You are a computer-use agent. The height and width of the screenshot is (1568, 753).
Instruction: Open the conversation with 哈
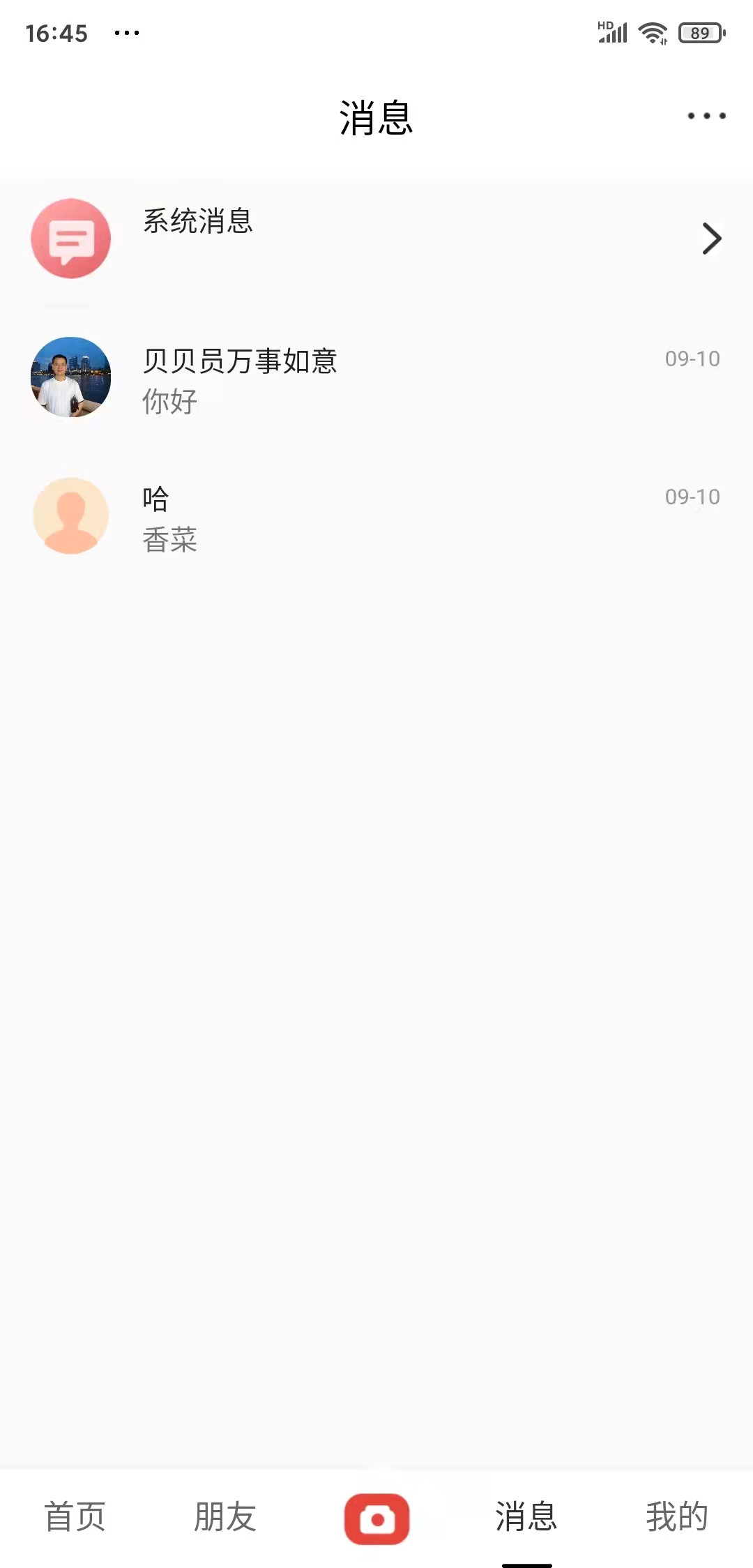[376, 517]
